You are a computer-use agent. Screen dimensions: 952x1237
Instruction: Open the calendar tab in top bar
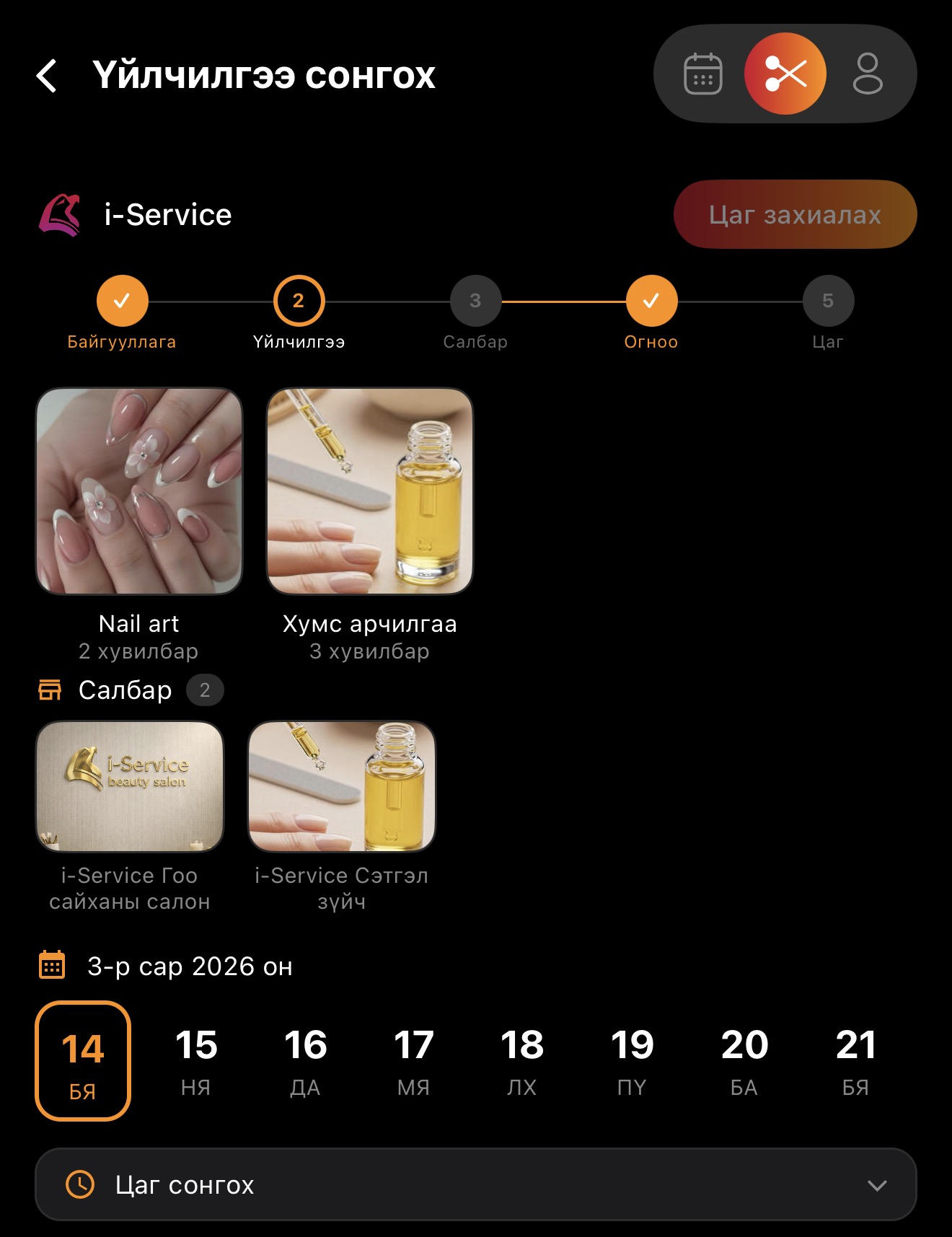(702, 74)
